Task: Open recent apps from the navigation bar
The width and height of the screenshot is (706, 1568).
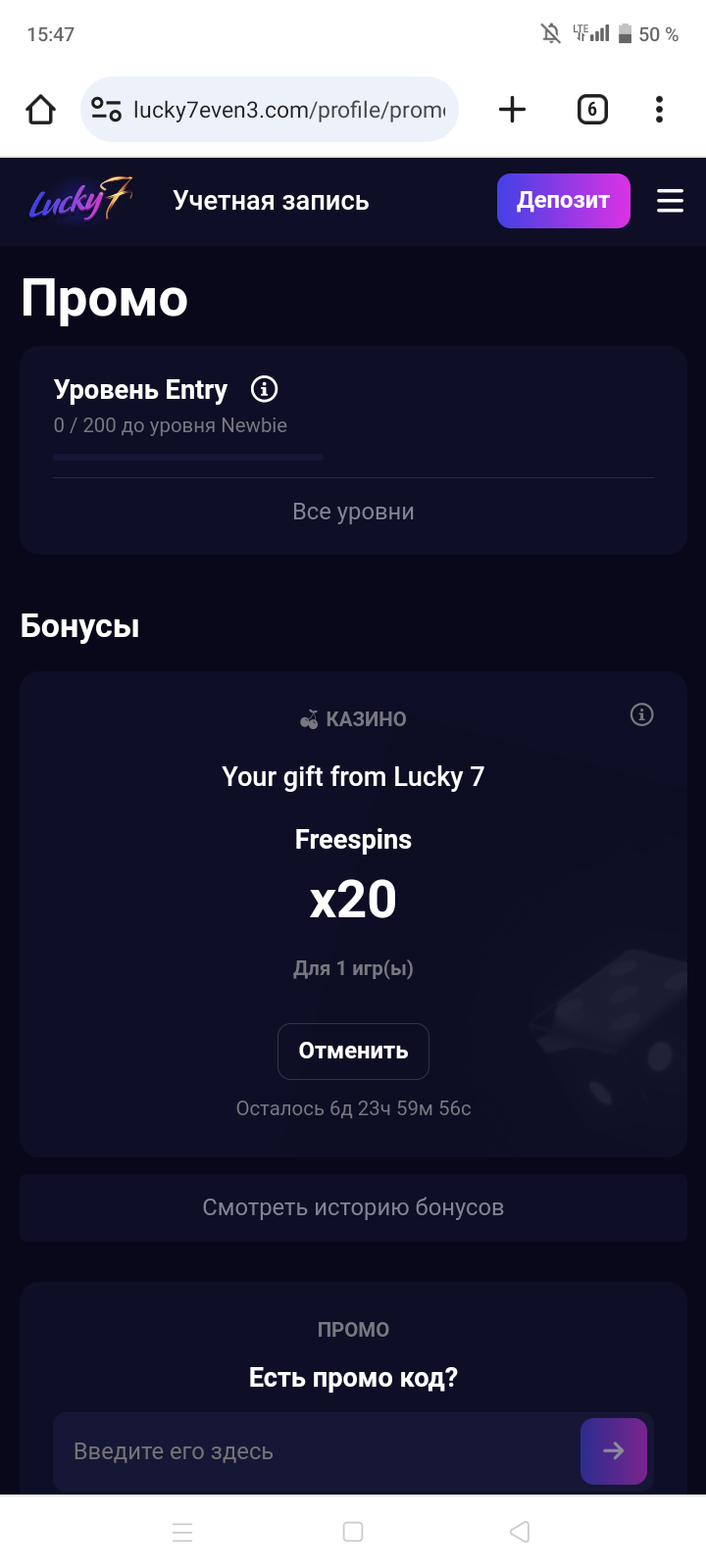Action: pyautogui.click(x=182, y=1532)
